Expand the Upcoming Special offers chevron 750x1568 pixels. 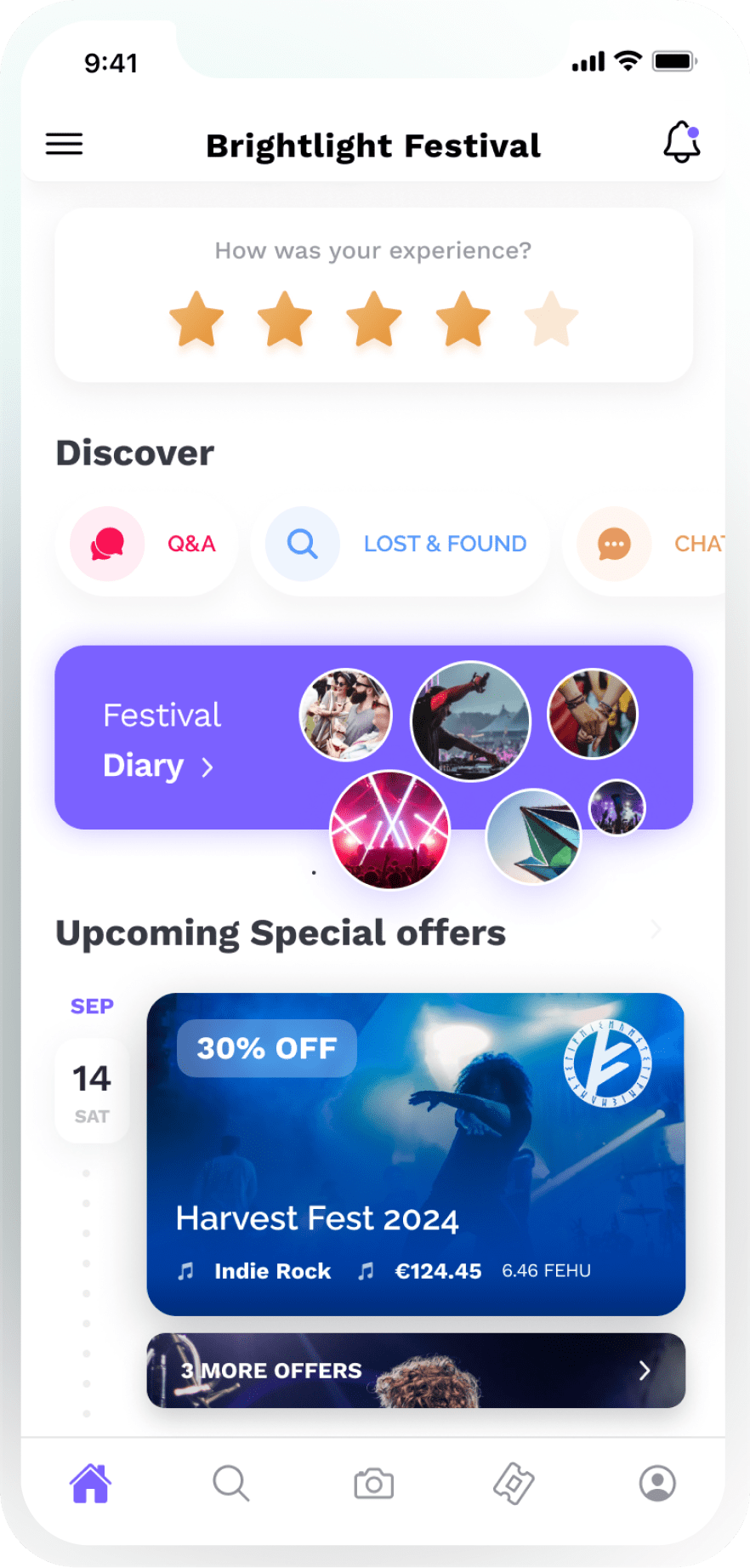656,930
